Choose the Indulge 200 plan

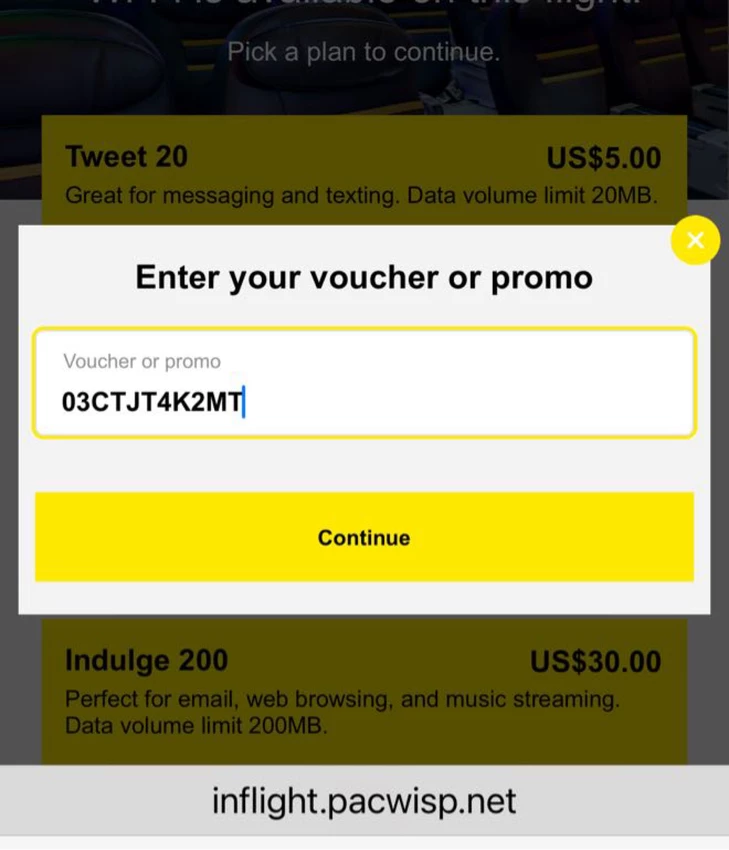click(x=364, y=690)
